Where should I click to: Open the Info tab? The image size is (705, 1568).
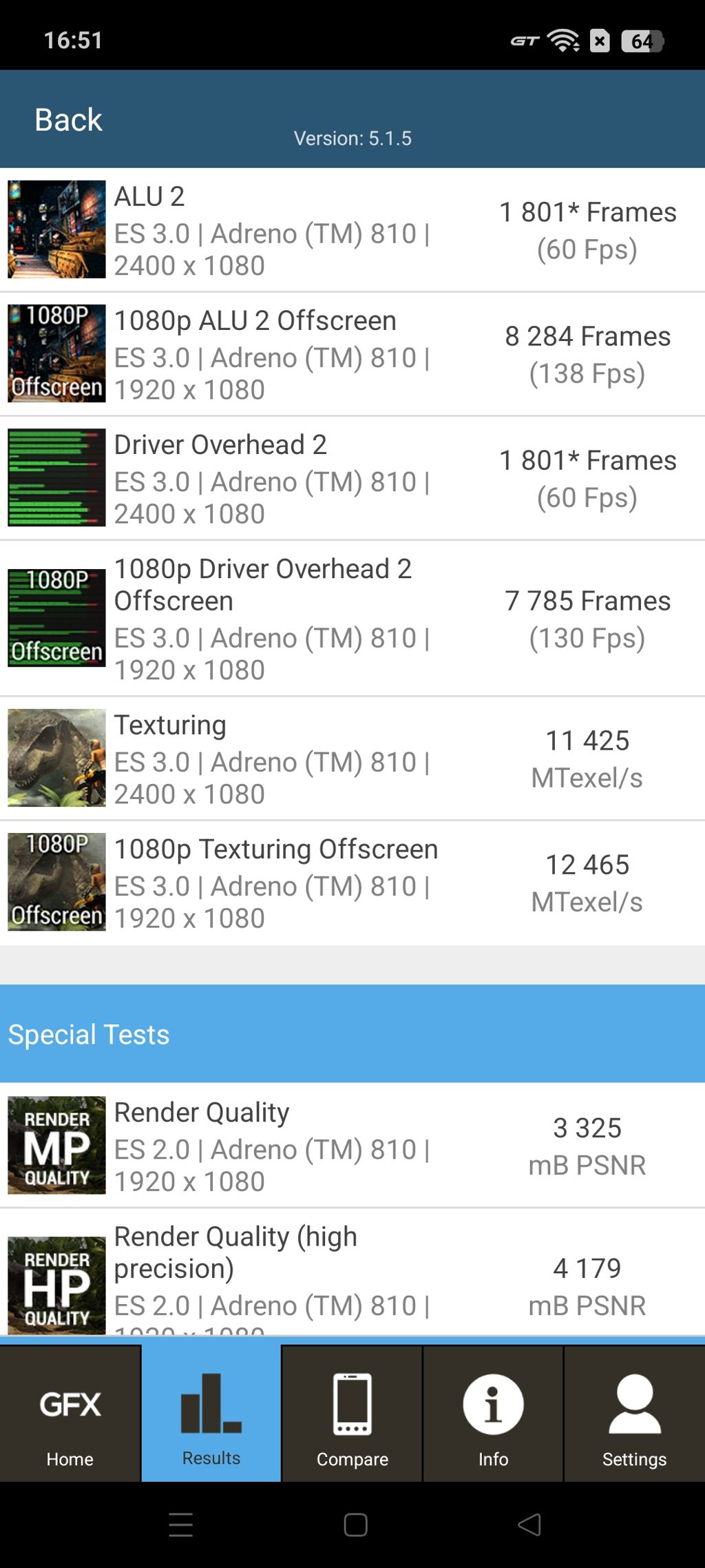click(493, 1414)
